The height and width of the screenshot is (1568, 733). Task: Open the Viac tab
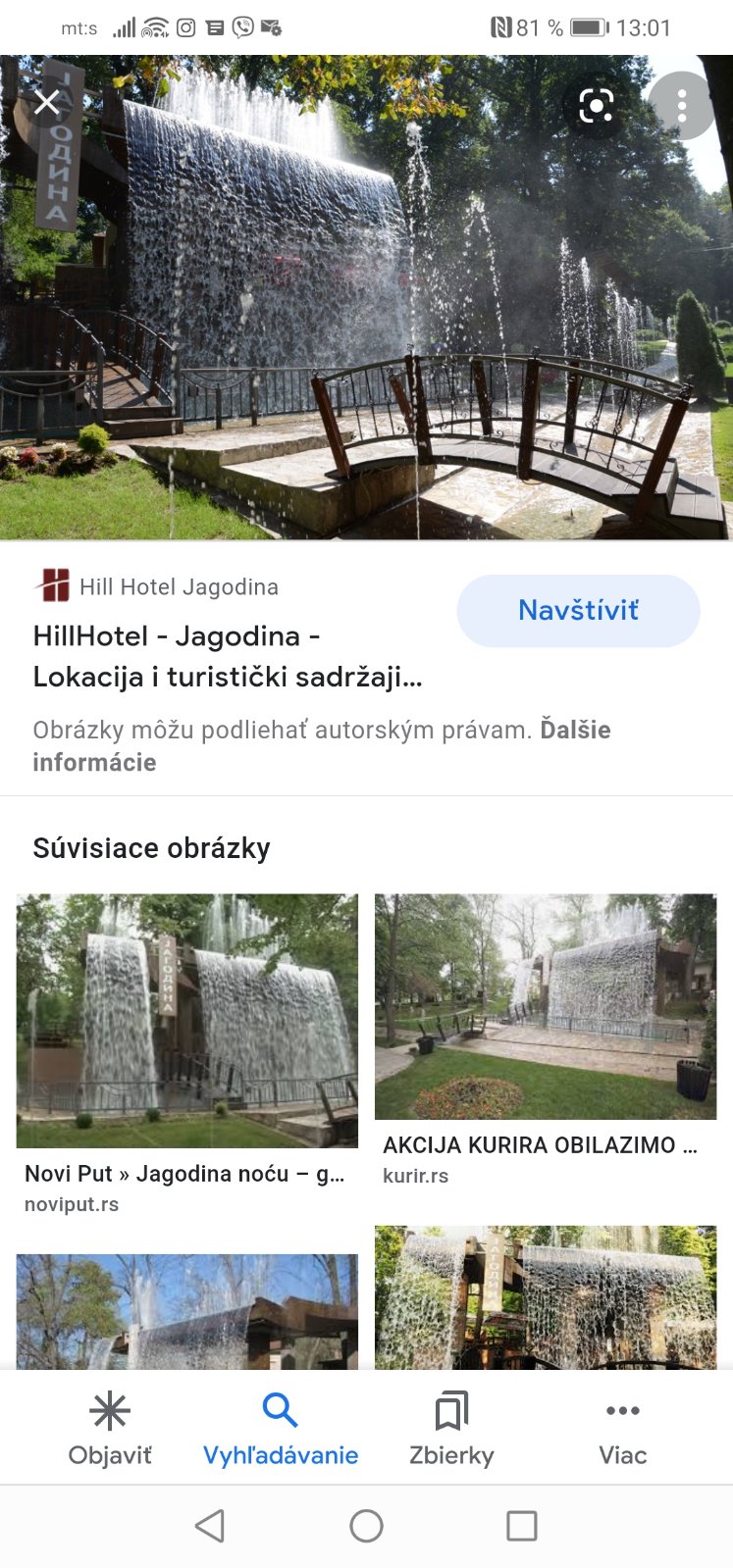click(x=622, y=1428)
